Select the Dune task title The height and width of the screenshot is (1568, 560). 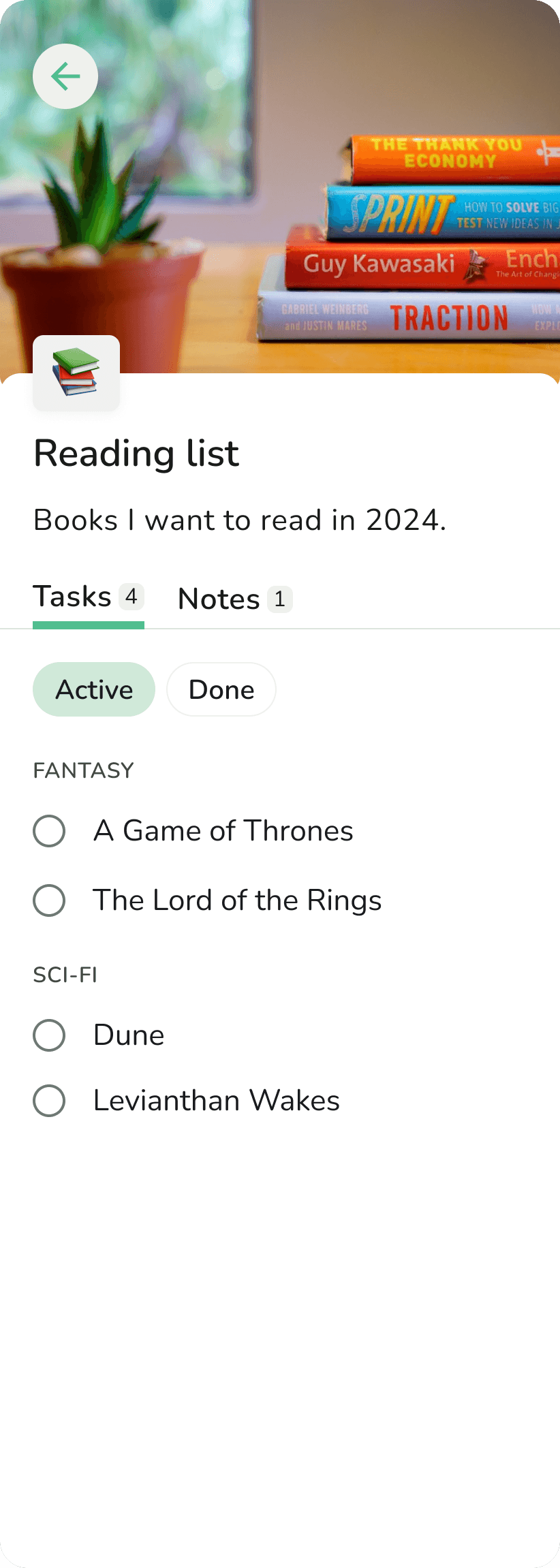[128, 1035]
